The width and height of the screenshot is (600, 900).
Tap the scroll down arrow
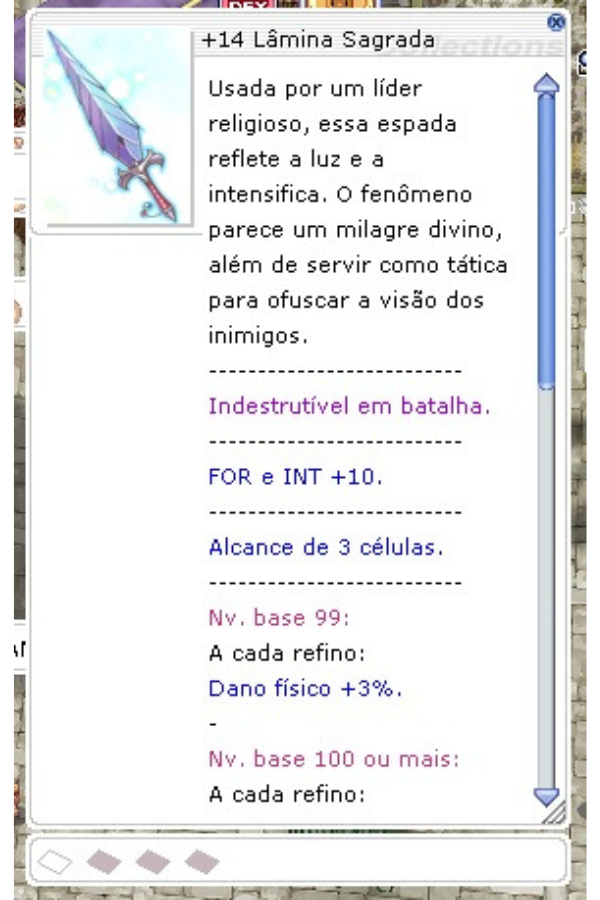(546, 796)
